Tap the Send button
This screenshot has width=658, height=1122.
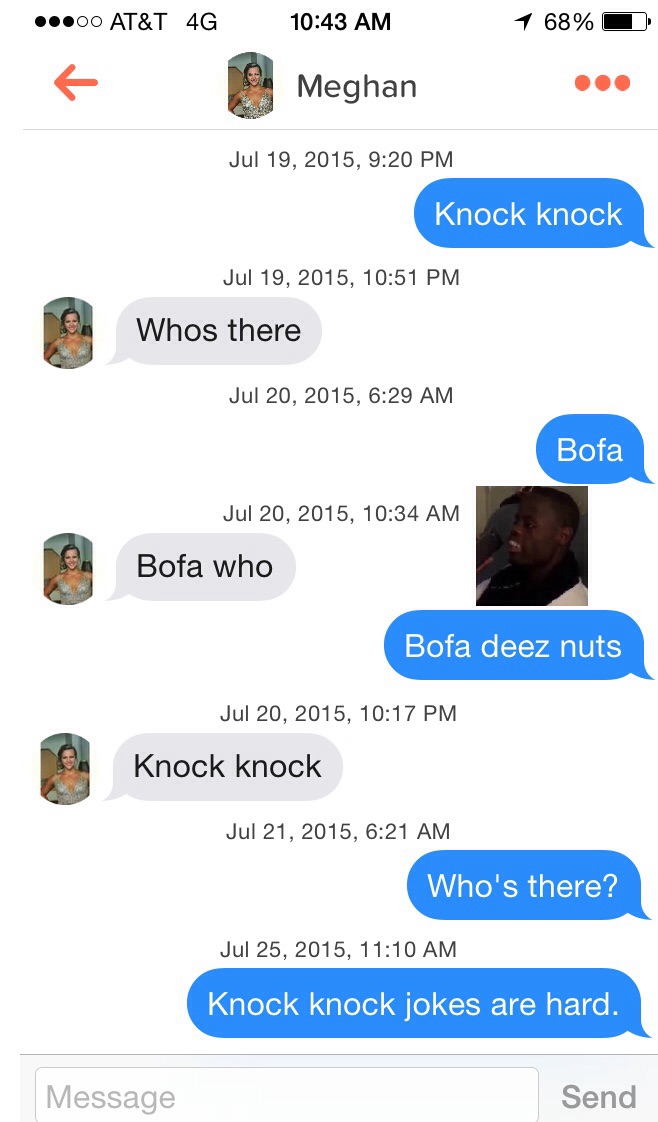click(x=599, y=1096)
